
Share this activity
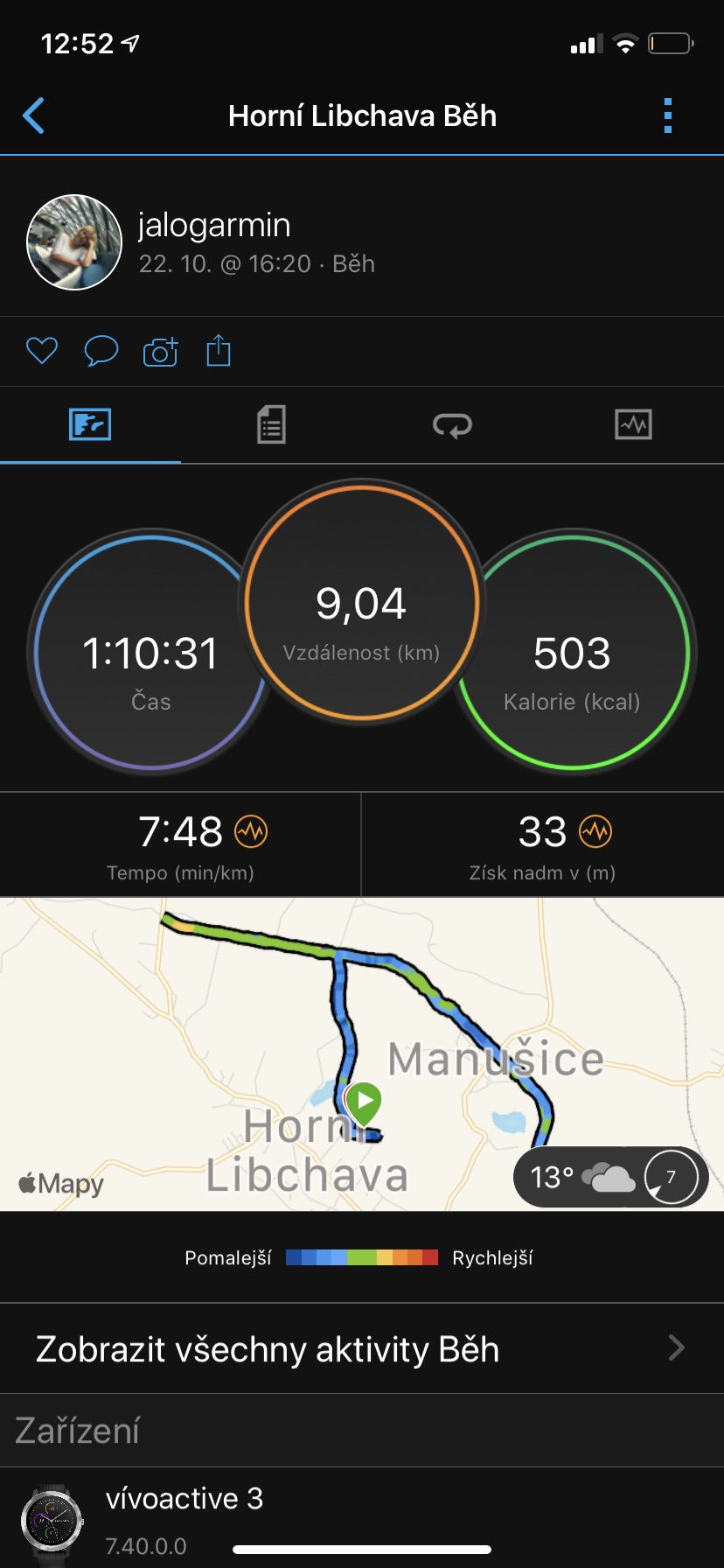pos(219,350)
